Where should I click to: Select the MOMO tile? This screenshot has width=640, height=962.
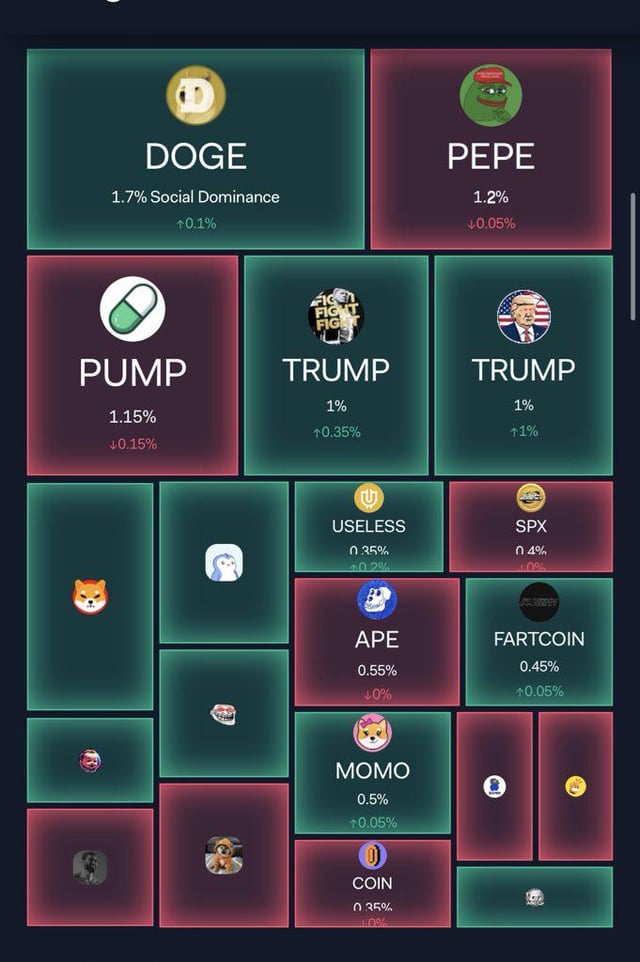pos(372,772)
